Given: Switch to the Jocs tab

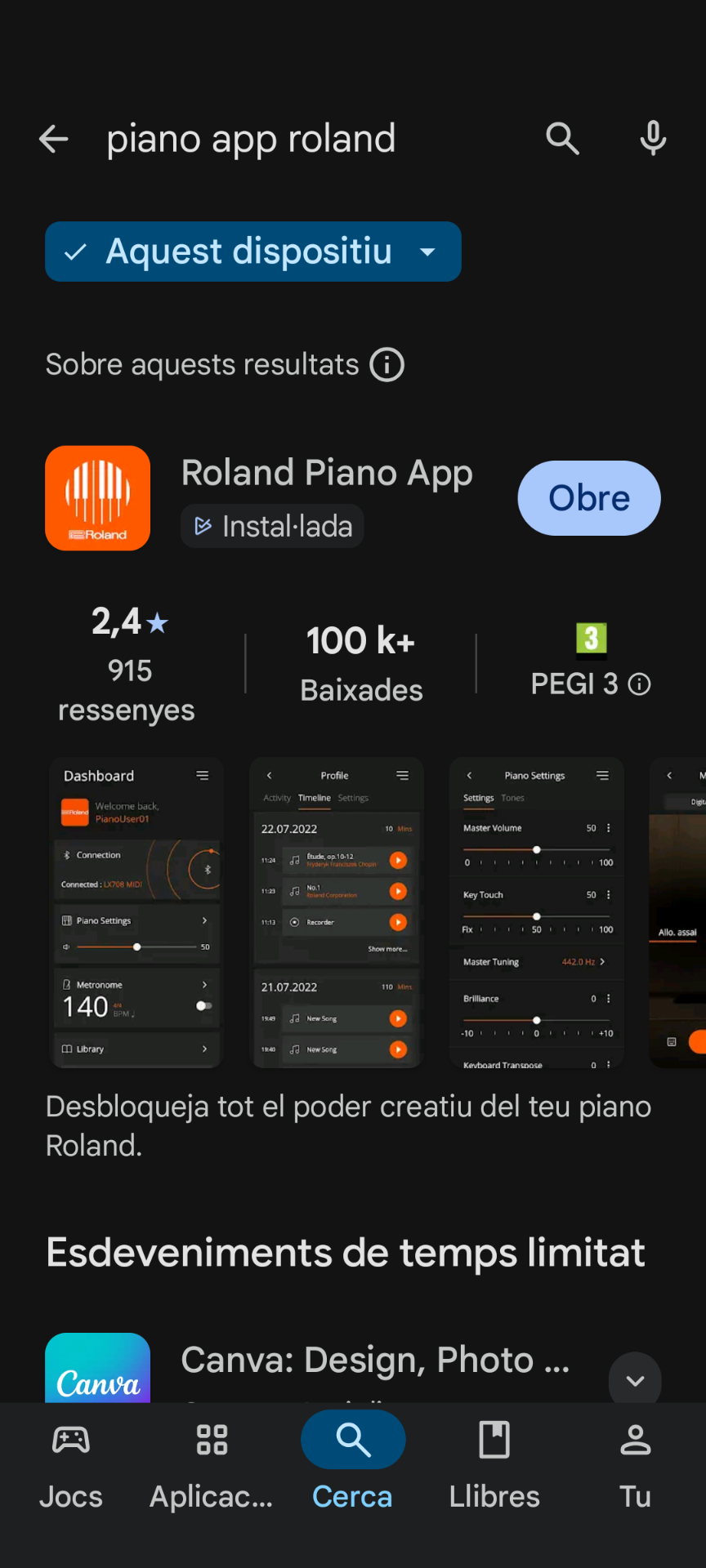Looking at the screenshot, I should [x=71, y=1463].
